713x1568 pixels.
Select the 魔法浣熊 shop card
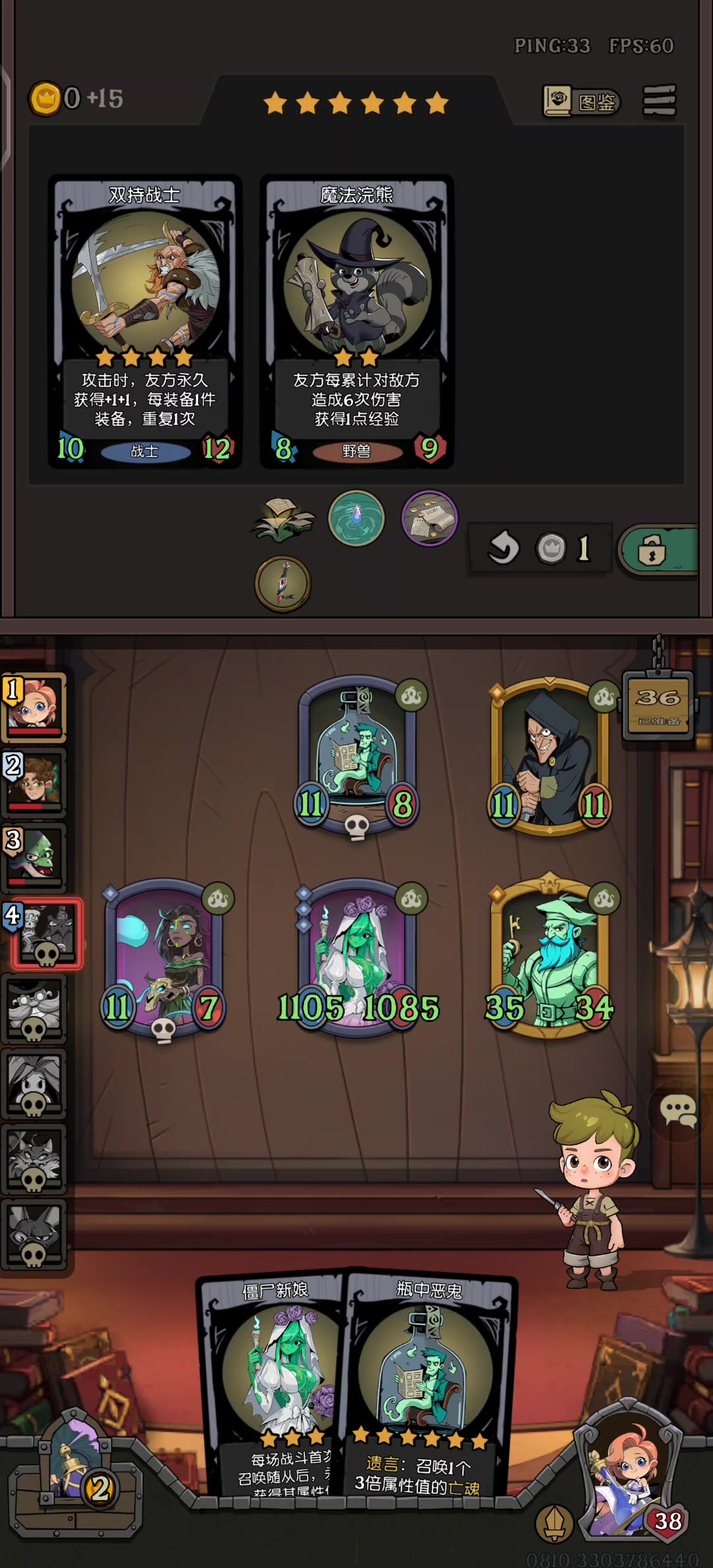(356, 321)
